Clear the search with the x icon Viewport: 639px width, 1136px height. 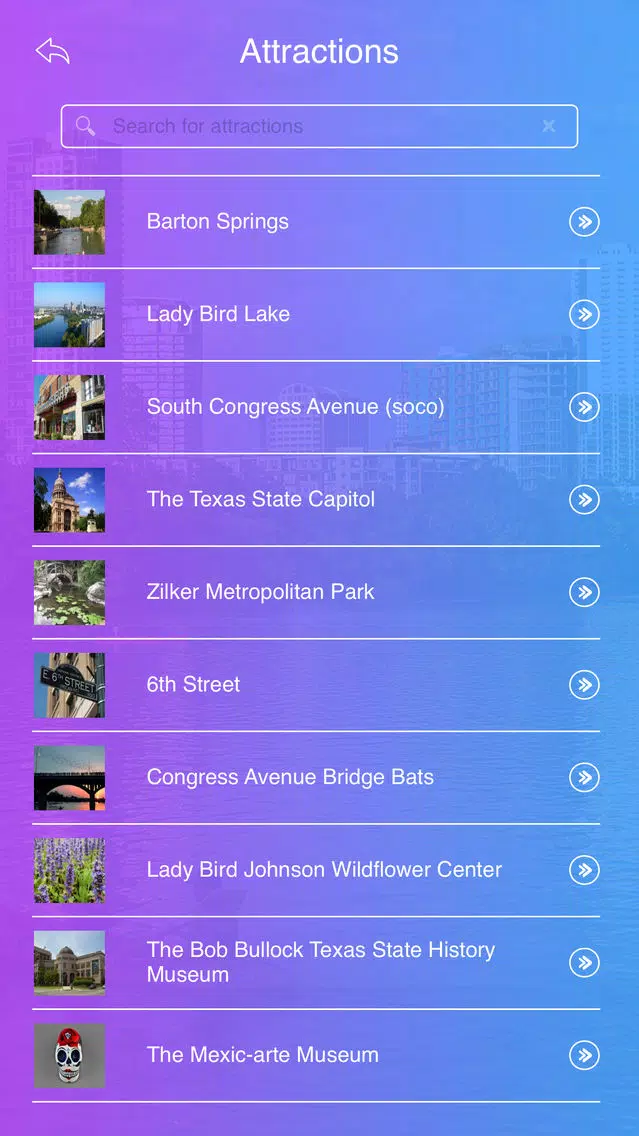pyautogui.click(x=548, y=126)
